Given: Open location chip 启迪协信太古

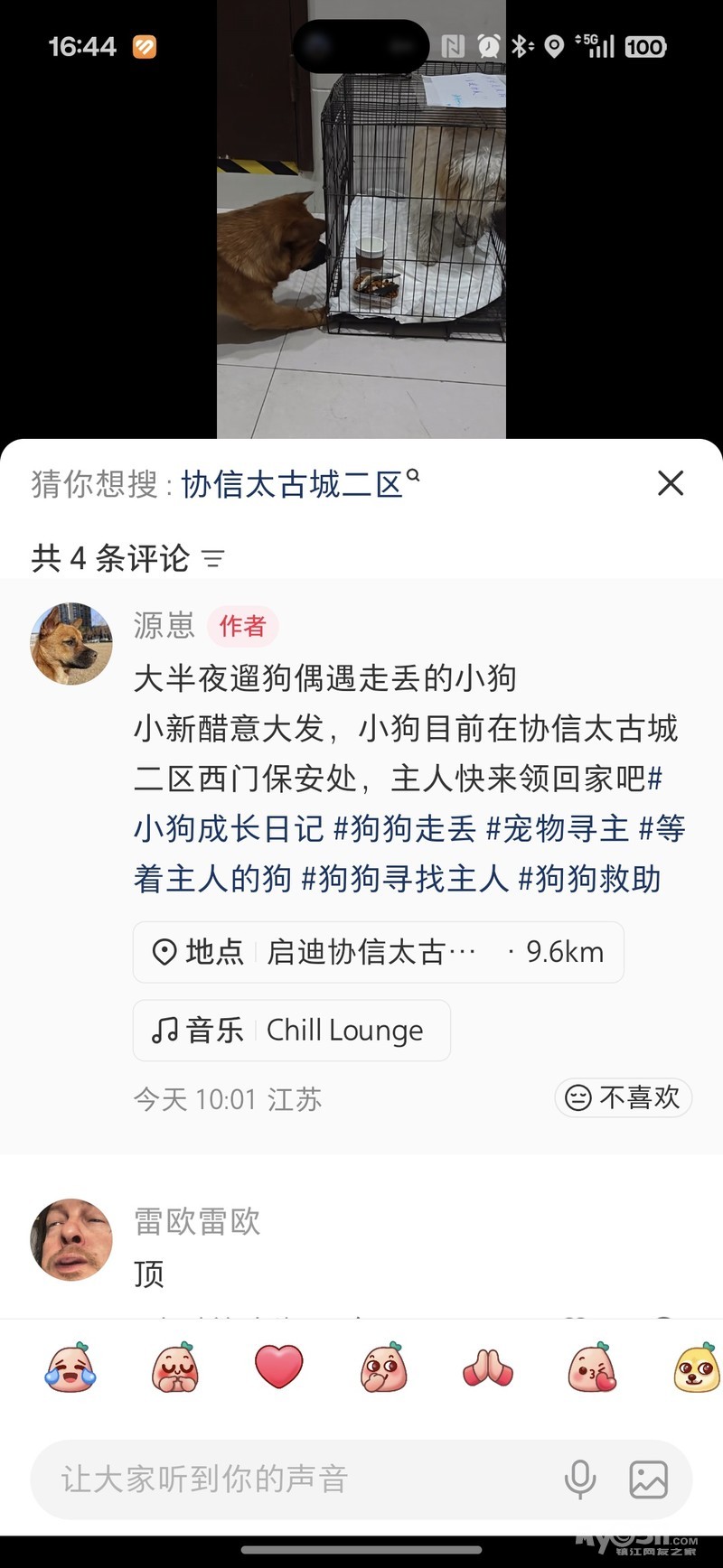Looking at the screenshot, I should (x=378, y=952).
